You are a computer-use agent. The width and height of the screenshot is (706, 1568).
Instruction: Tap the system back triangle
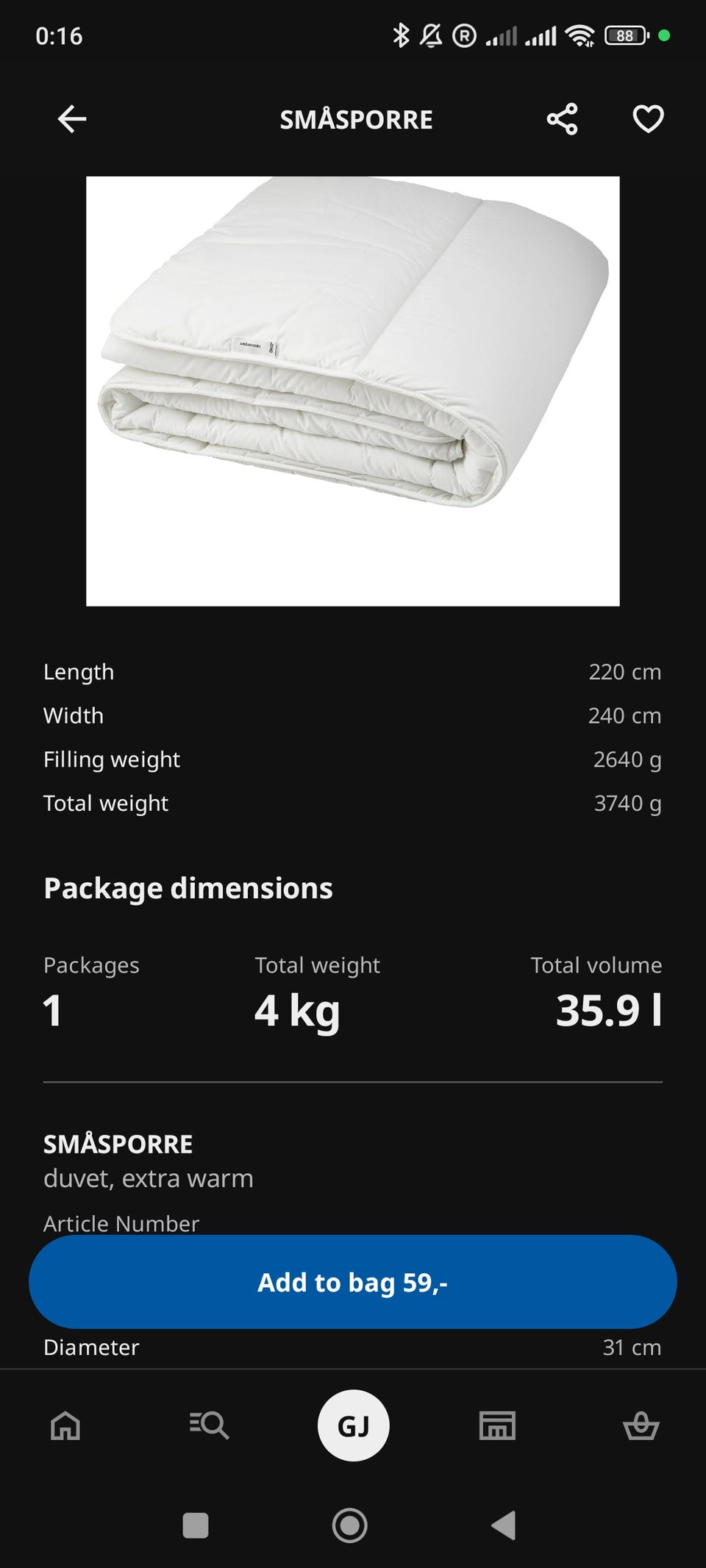(x=504, y=1525)
